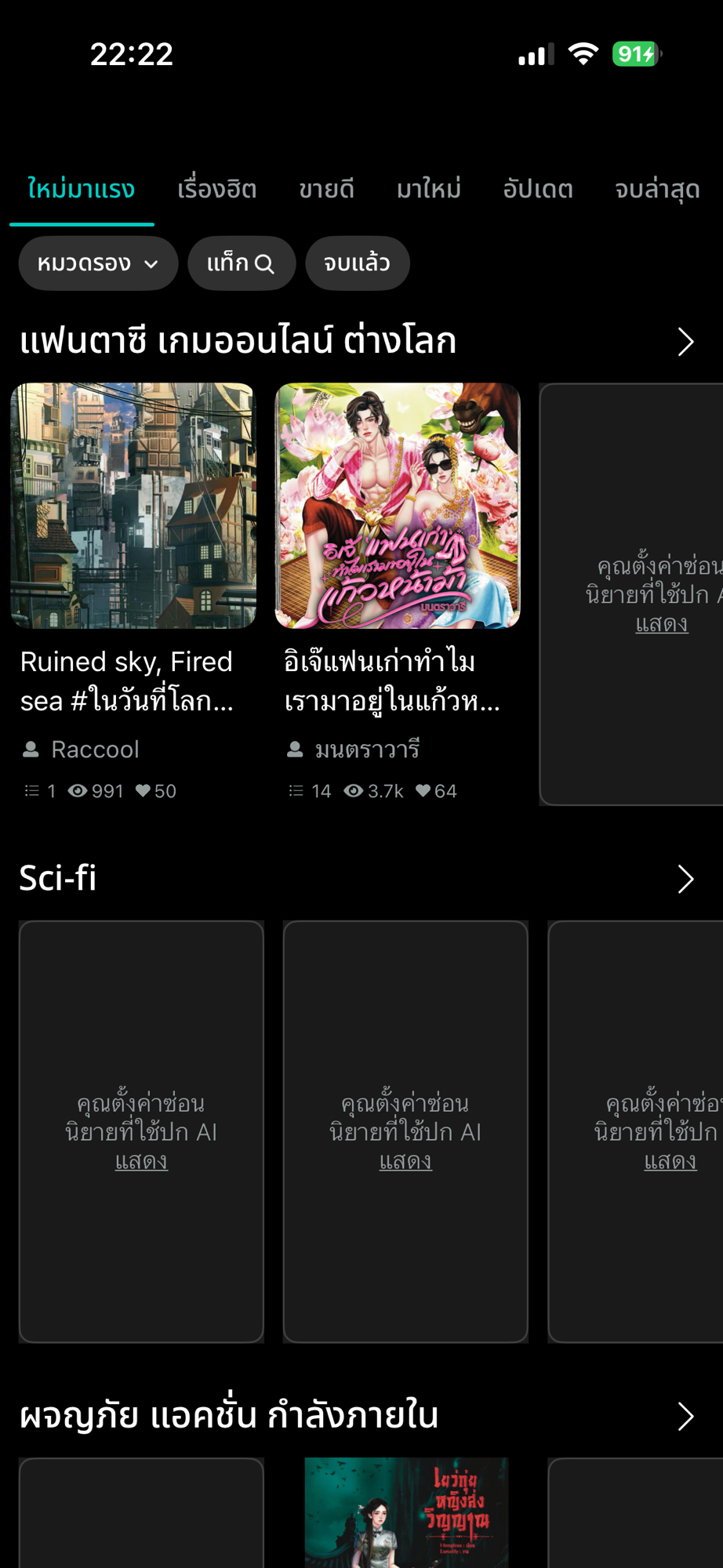View author Raccool's profile
723x1568 pixels.
point(94,750)
